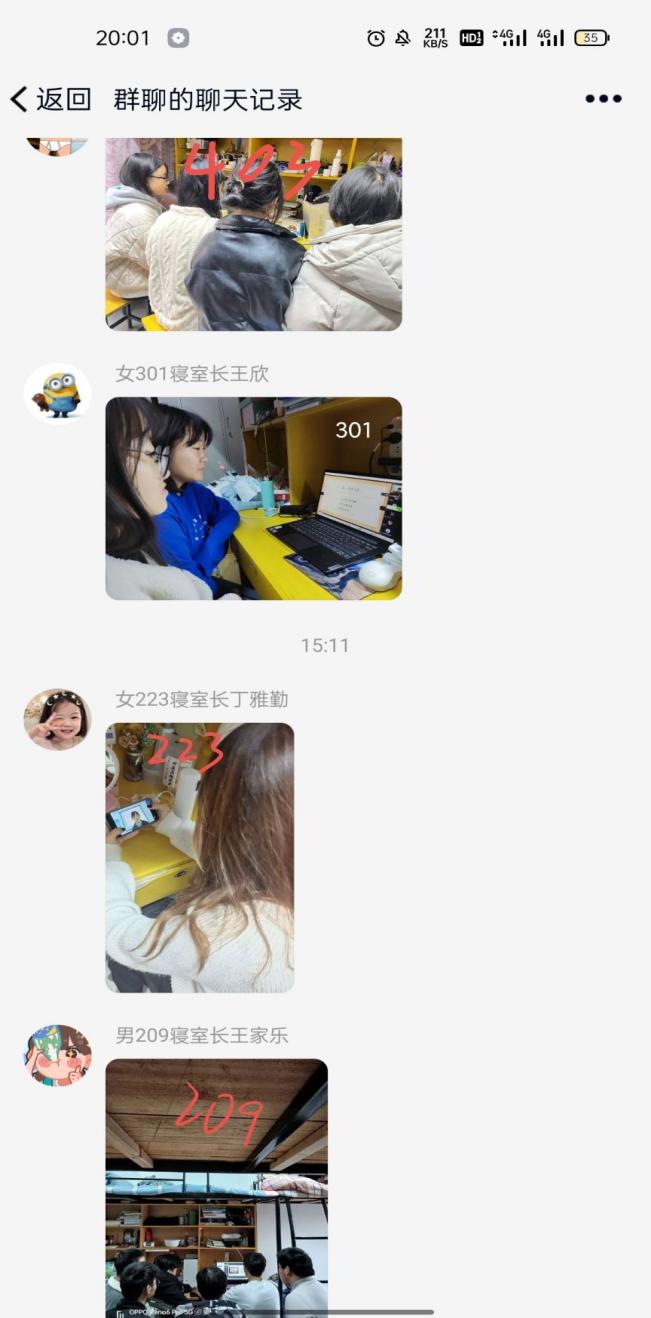
Task: View 王家乐's cartoon avatar profile
Action: point(58,1054)
